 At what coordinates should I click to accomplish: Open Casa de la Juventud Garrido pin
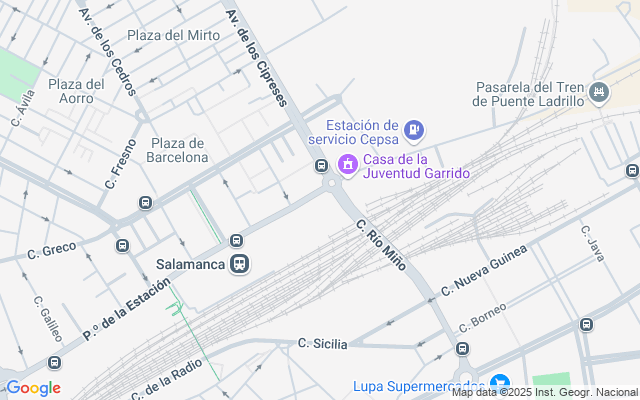click(x=348, y=165)
